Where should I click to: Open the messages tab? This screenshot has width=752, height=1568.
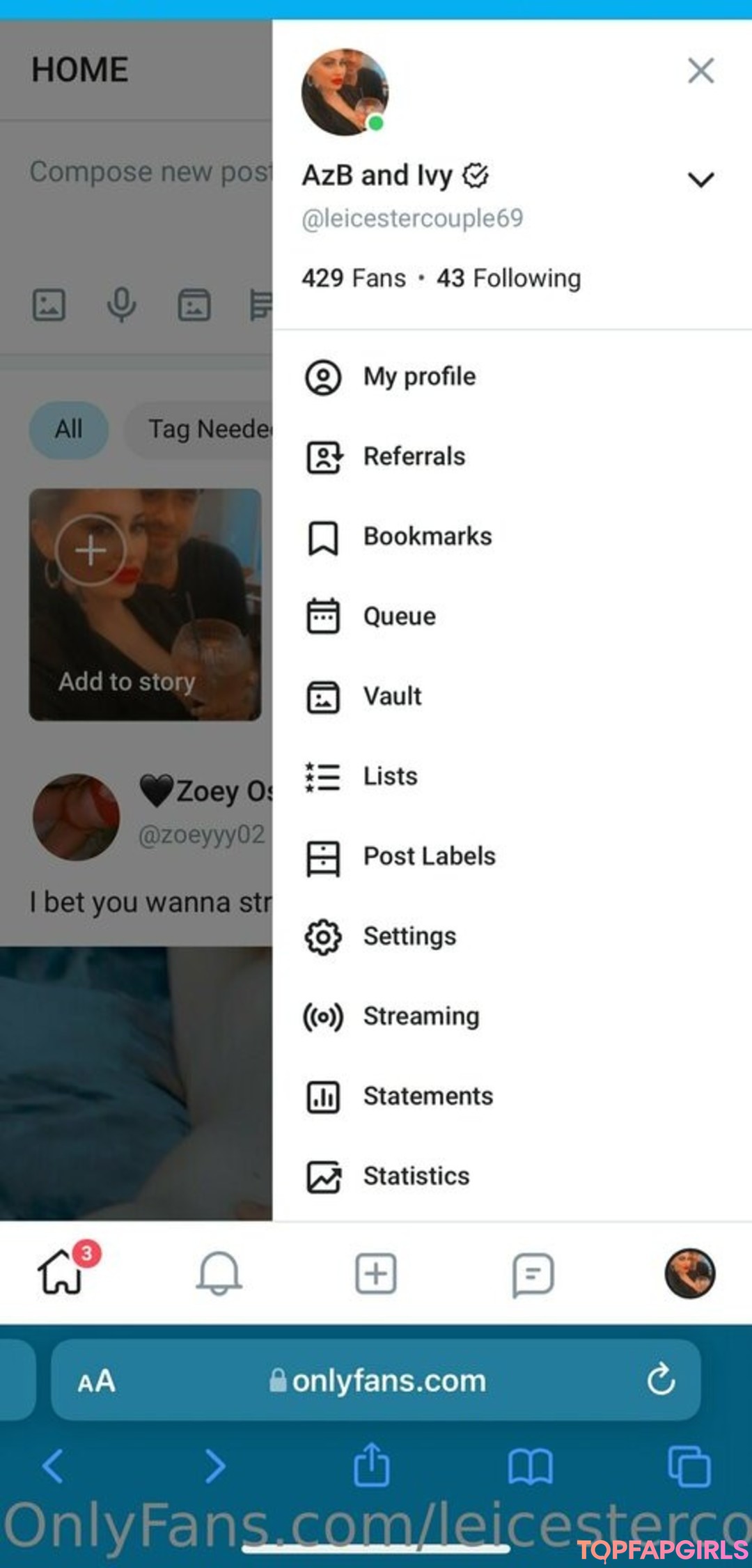click(533, 1275)
